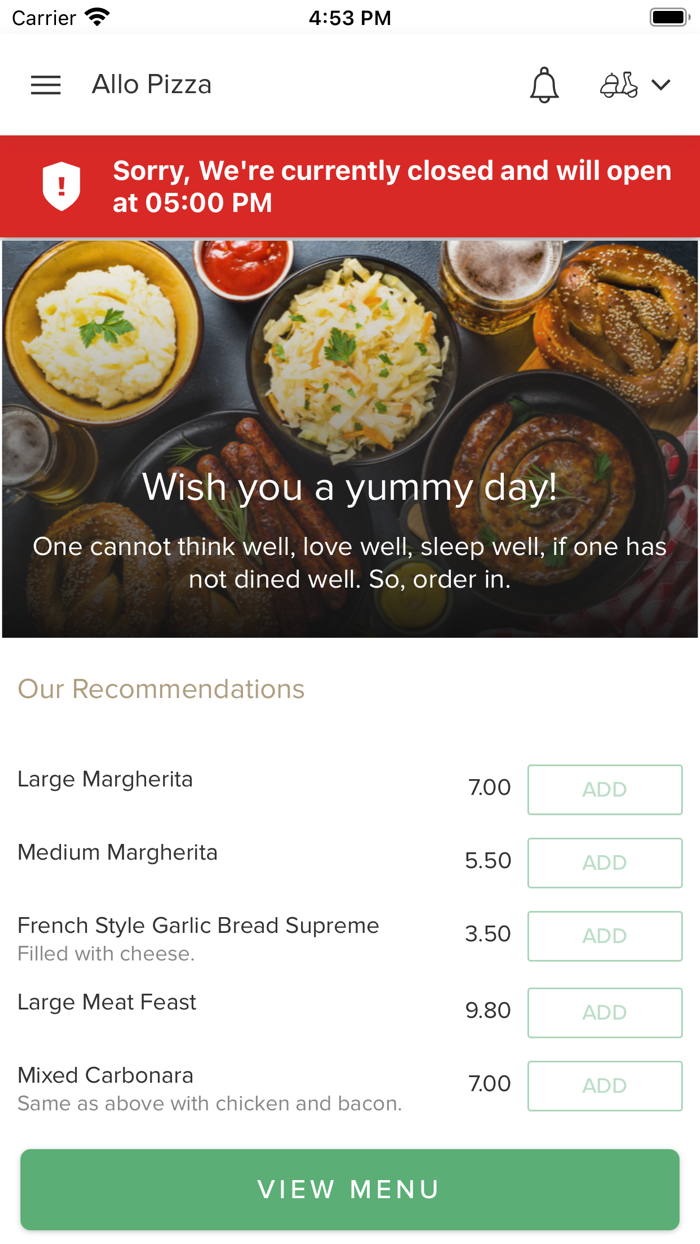This screenshot has height=1244, width=700.
Task: Expand the delivery scooter dropdown
Action: 635,85
